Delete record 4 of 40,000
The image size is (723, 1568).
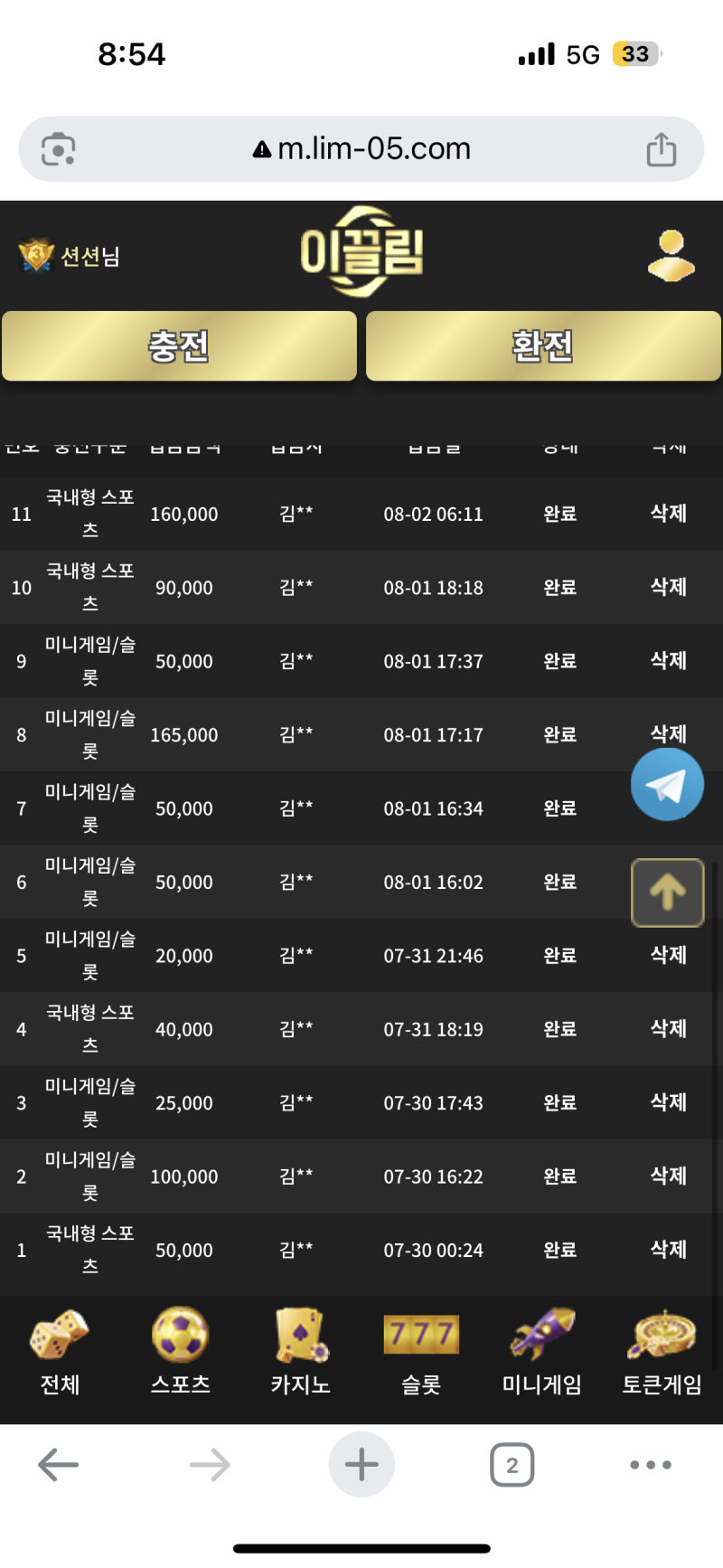coord(668,1029)
